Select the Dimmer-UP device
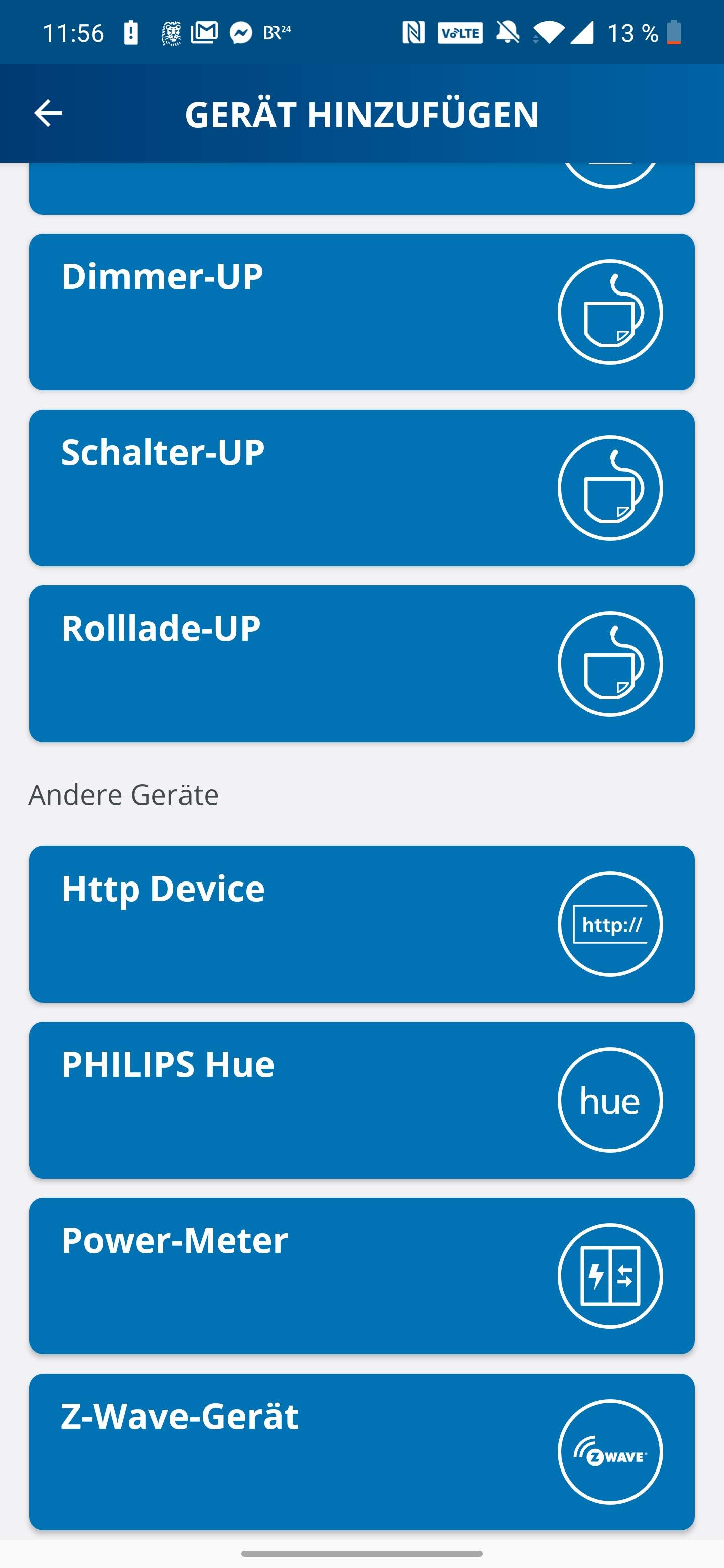Viewport: 724px width, 1568px height. [361, 312]
